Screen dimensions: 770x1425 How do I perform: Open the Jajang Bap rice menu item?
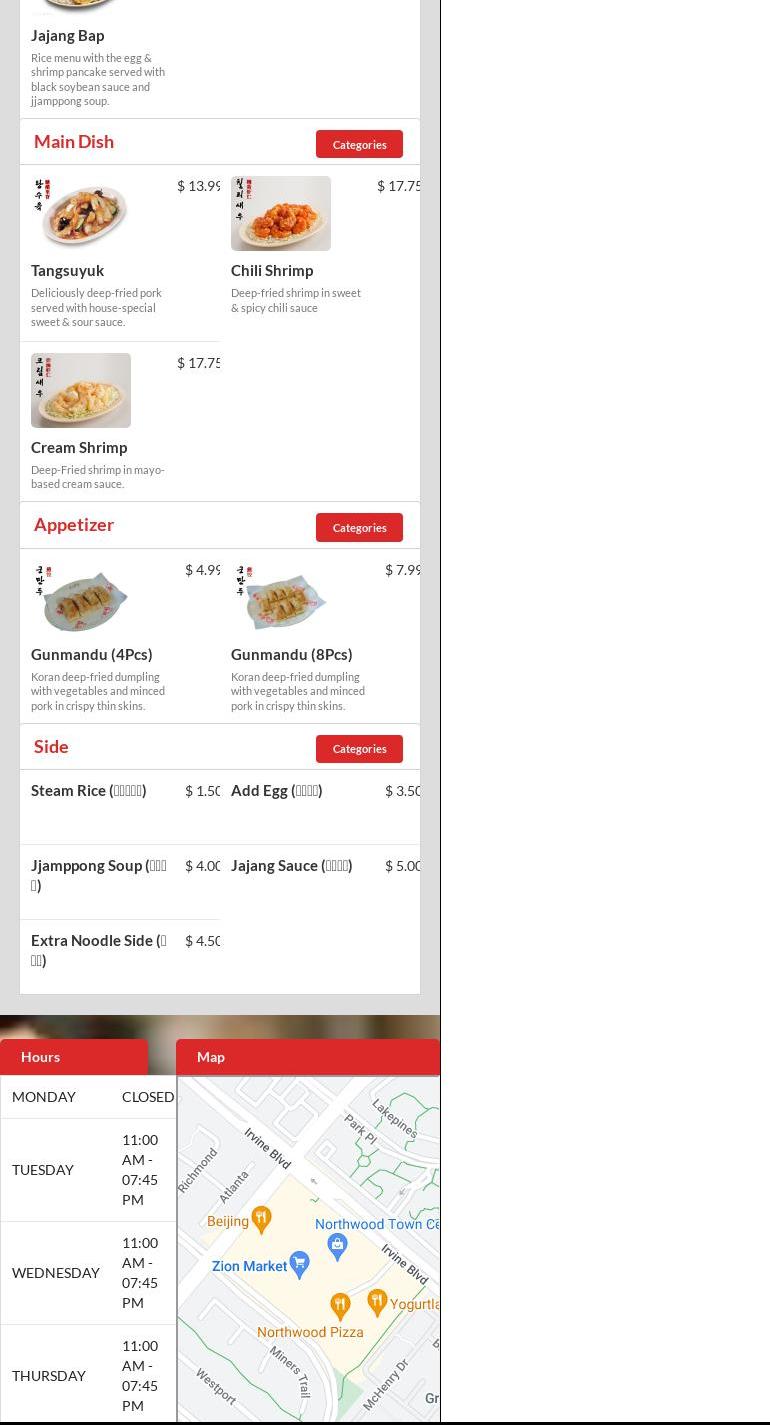(120, 58)
